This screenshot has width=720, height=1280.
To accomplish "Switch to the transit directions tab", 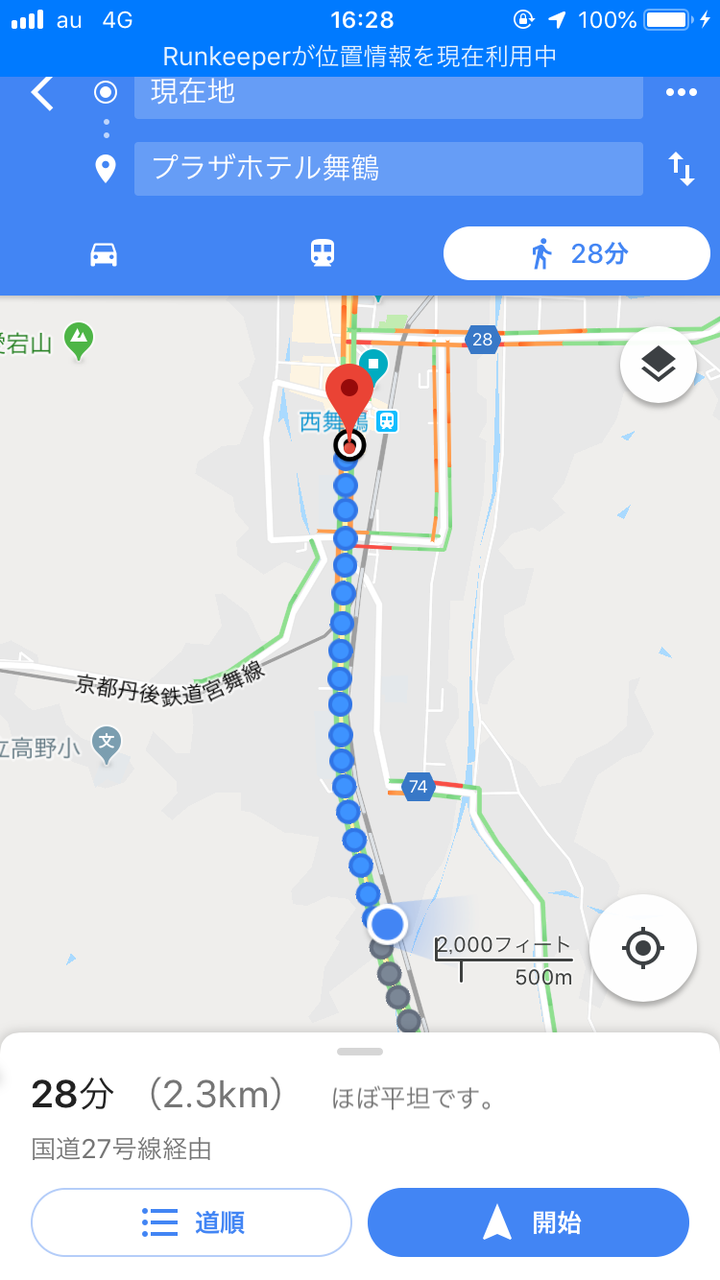I will tap(322, 254).
